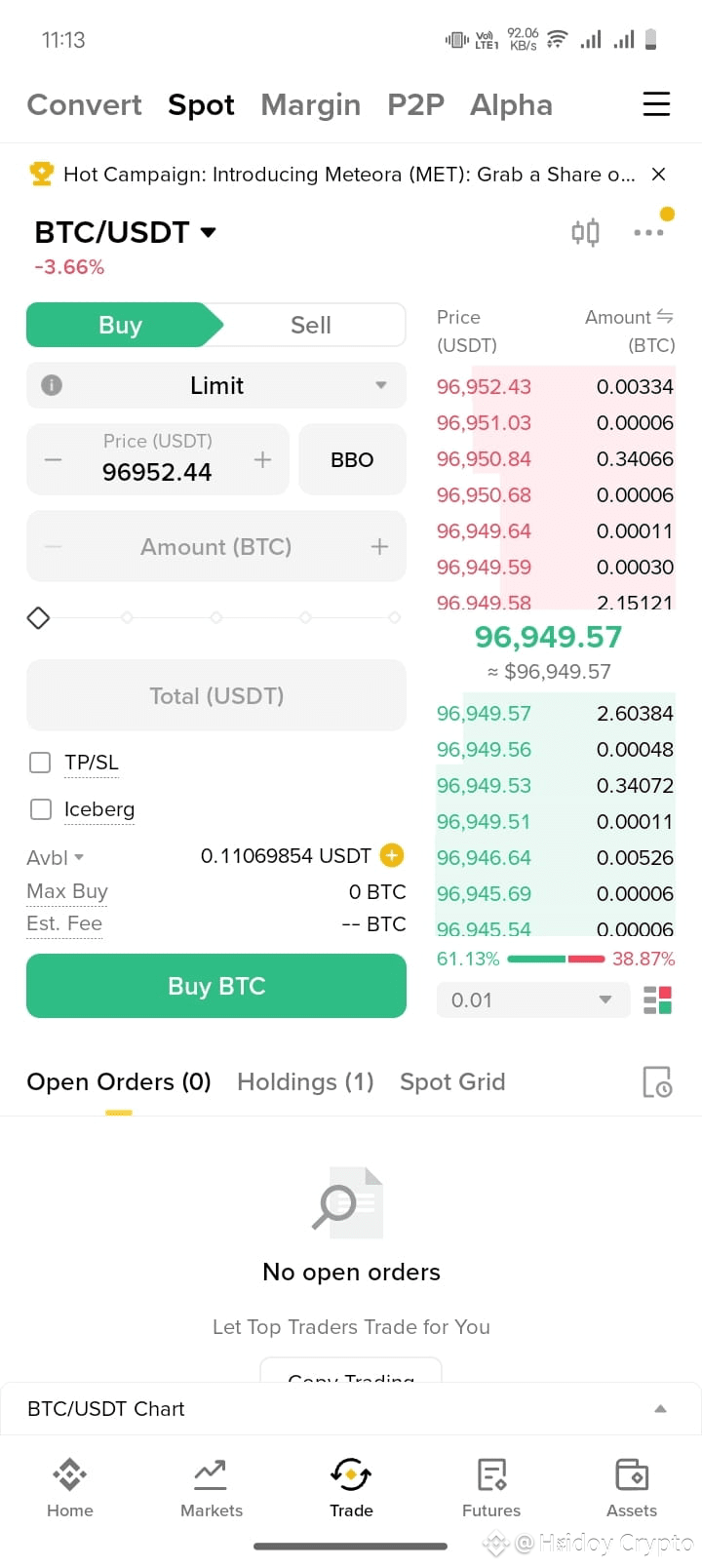Open the hamburger menu
This screenshot has width=702, height=1568.
(656, 104)
